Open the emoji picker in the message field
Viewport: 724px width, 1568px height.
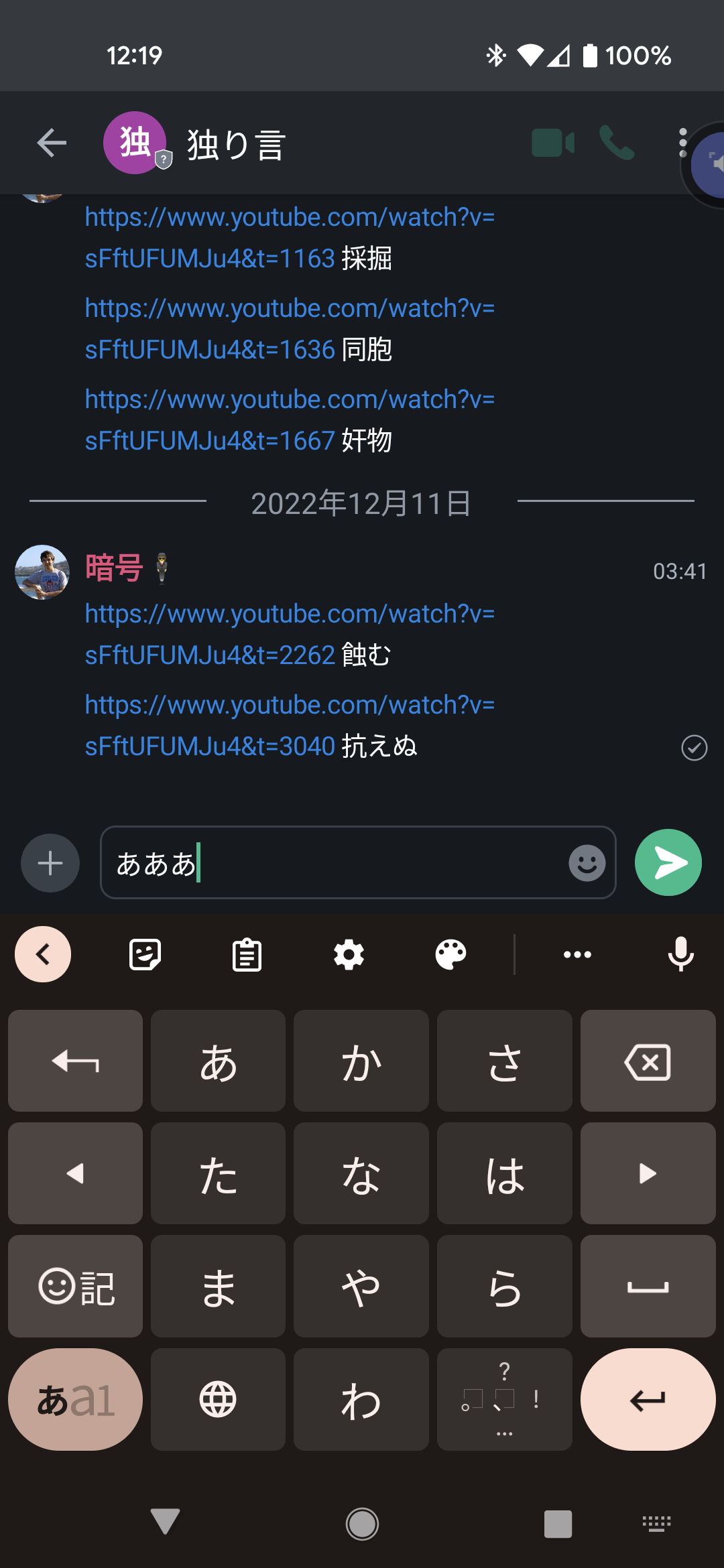(585, 864)
